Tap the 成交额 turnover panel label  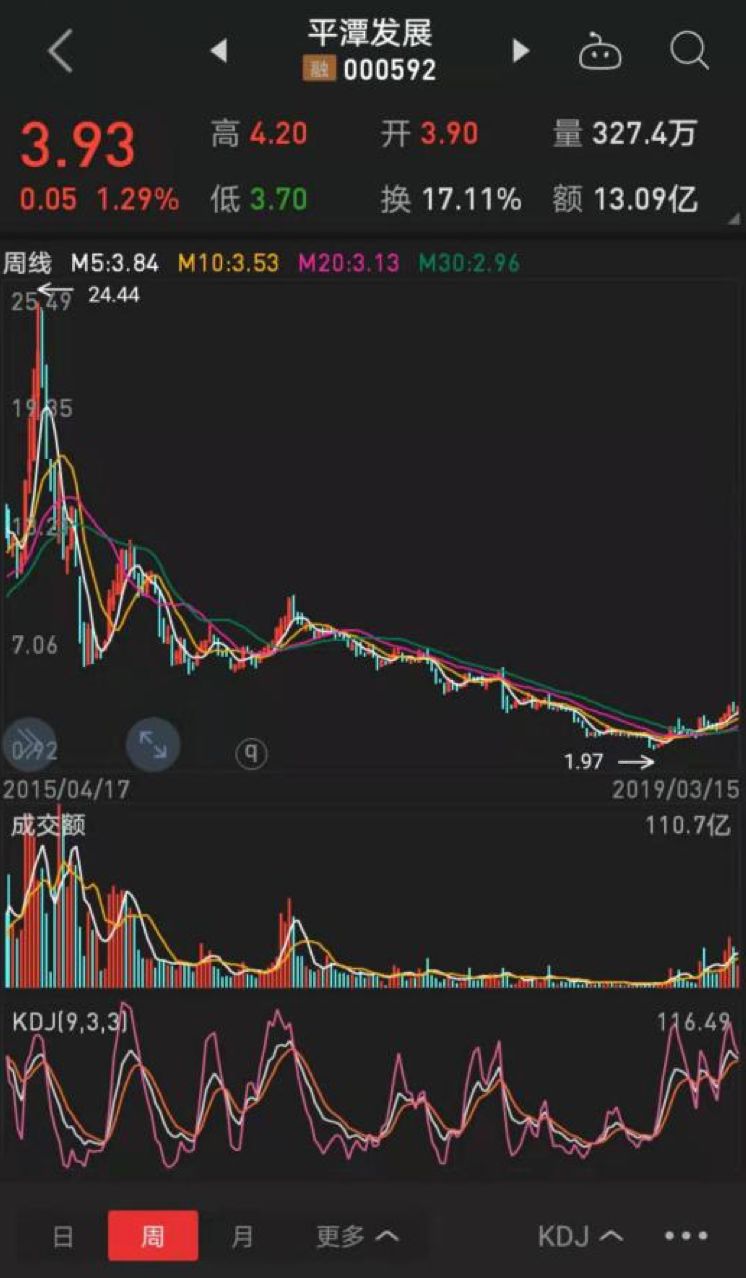tap(46, 826)
